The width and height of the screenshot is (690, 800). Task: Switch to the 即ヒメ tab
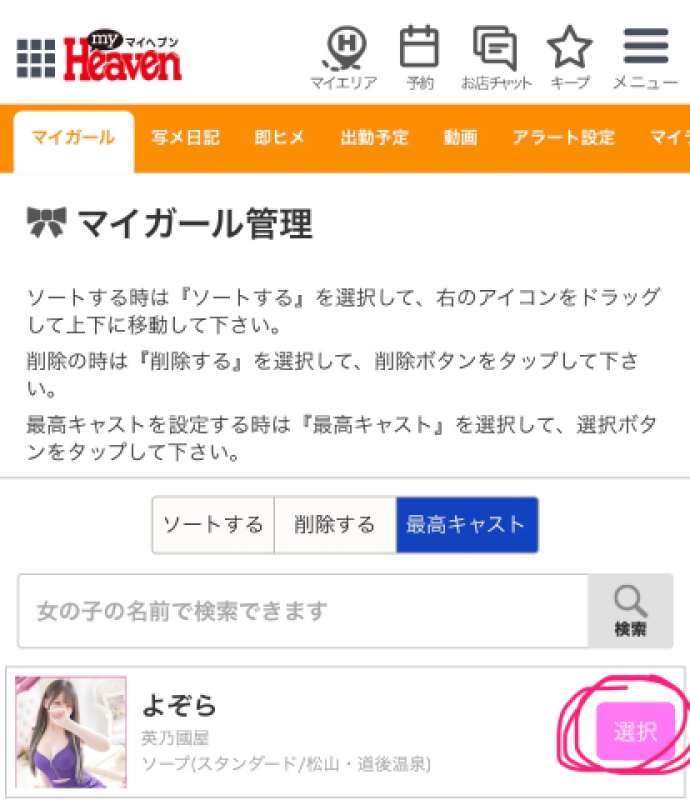[280, 139]
